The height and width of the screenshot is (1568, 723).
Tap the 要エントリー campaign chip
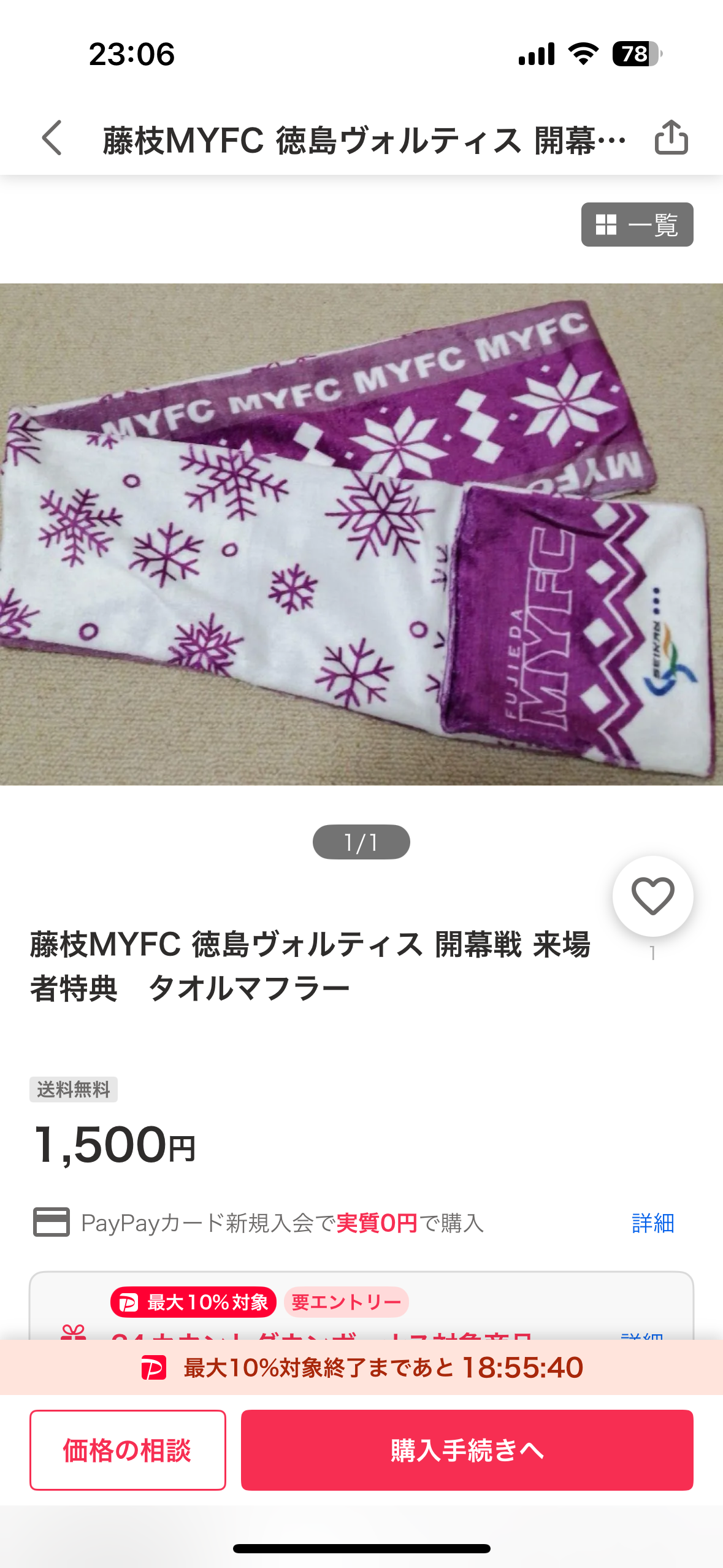pos(346,1302)
